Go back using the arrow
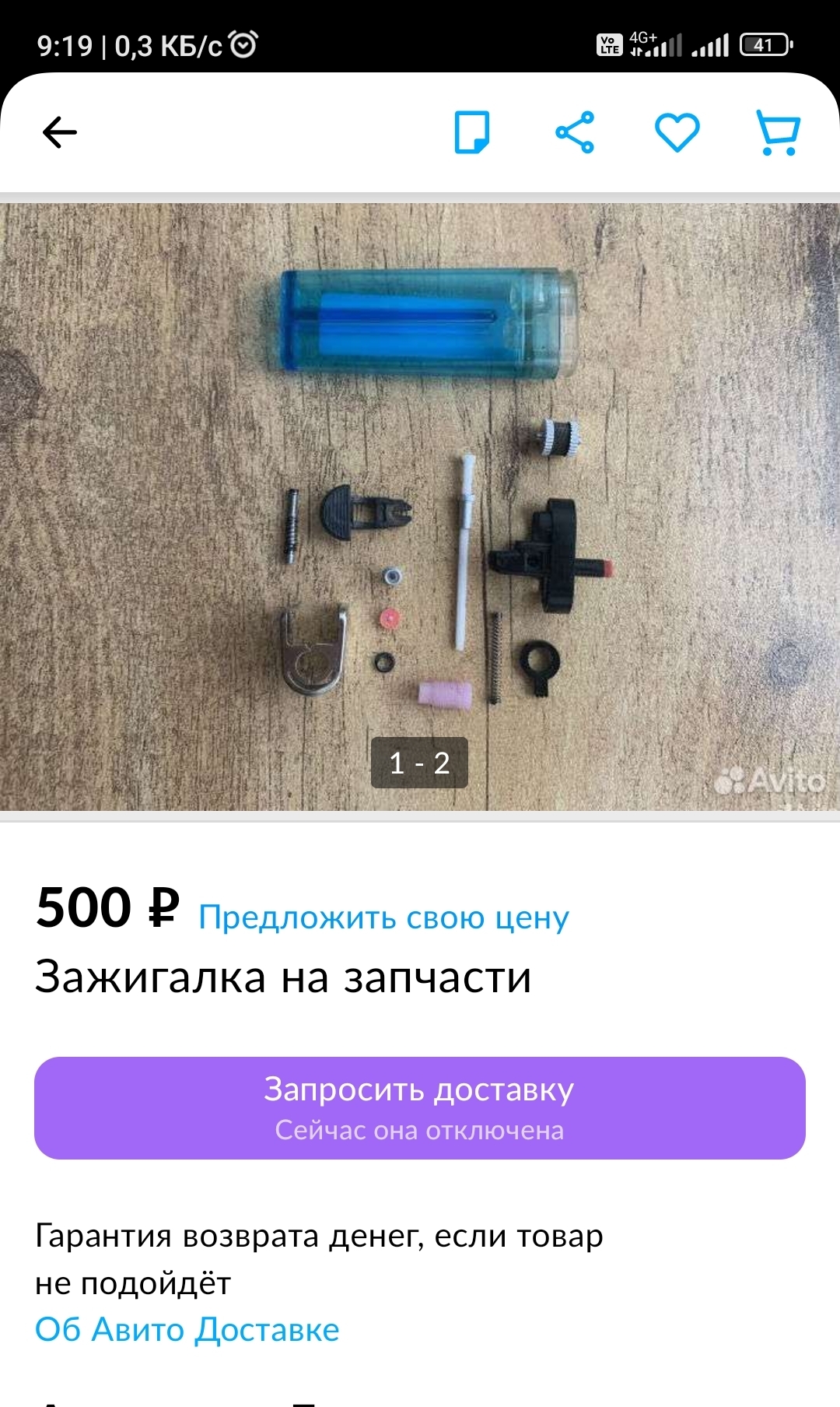840x1407 pixels. point(59,132)
